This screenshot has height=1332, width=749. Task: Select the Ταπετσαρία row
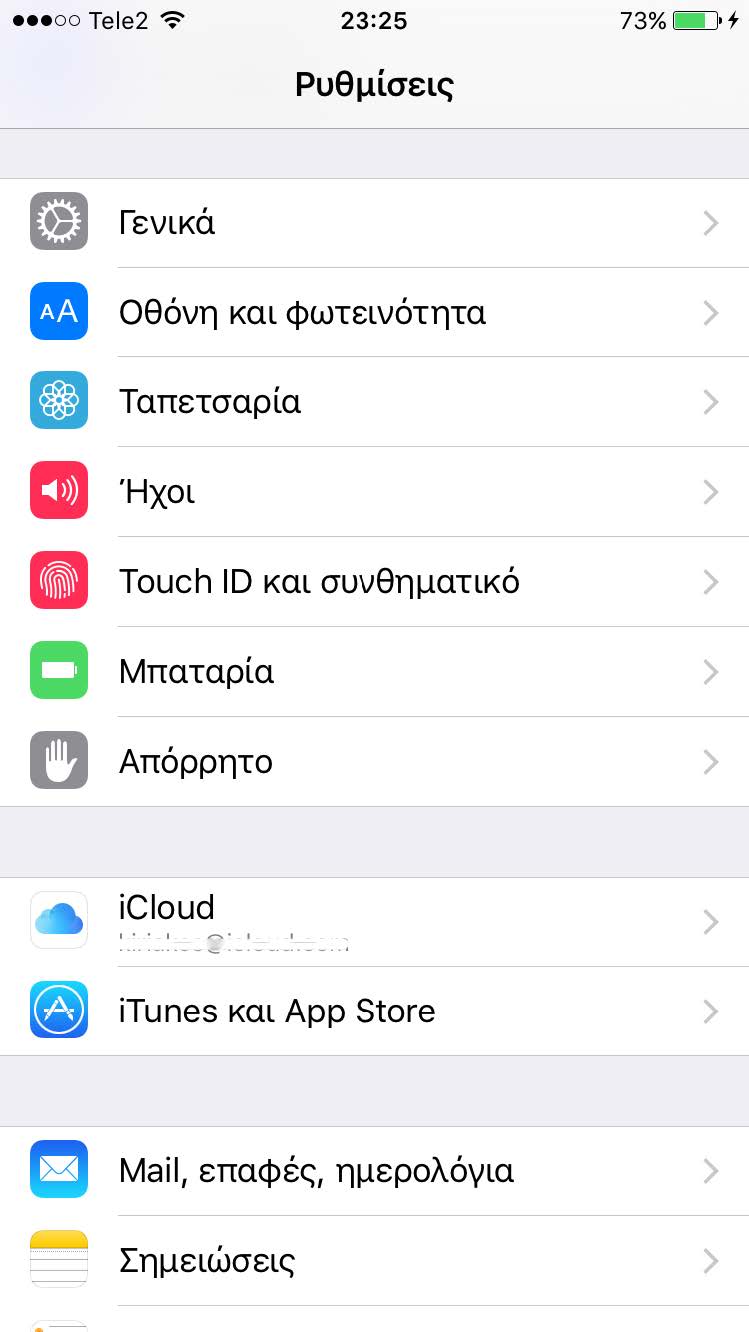coord(374,402)
